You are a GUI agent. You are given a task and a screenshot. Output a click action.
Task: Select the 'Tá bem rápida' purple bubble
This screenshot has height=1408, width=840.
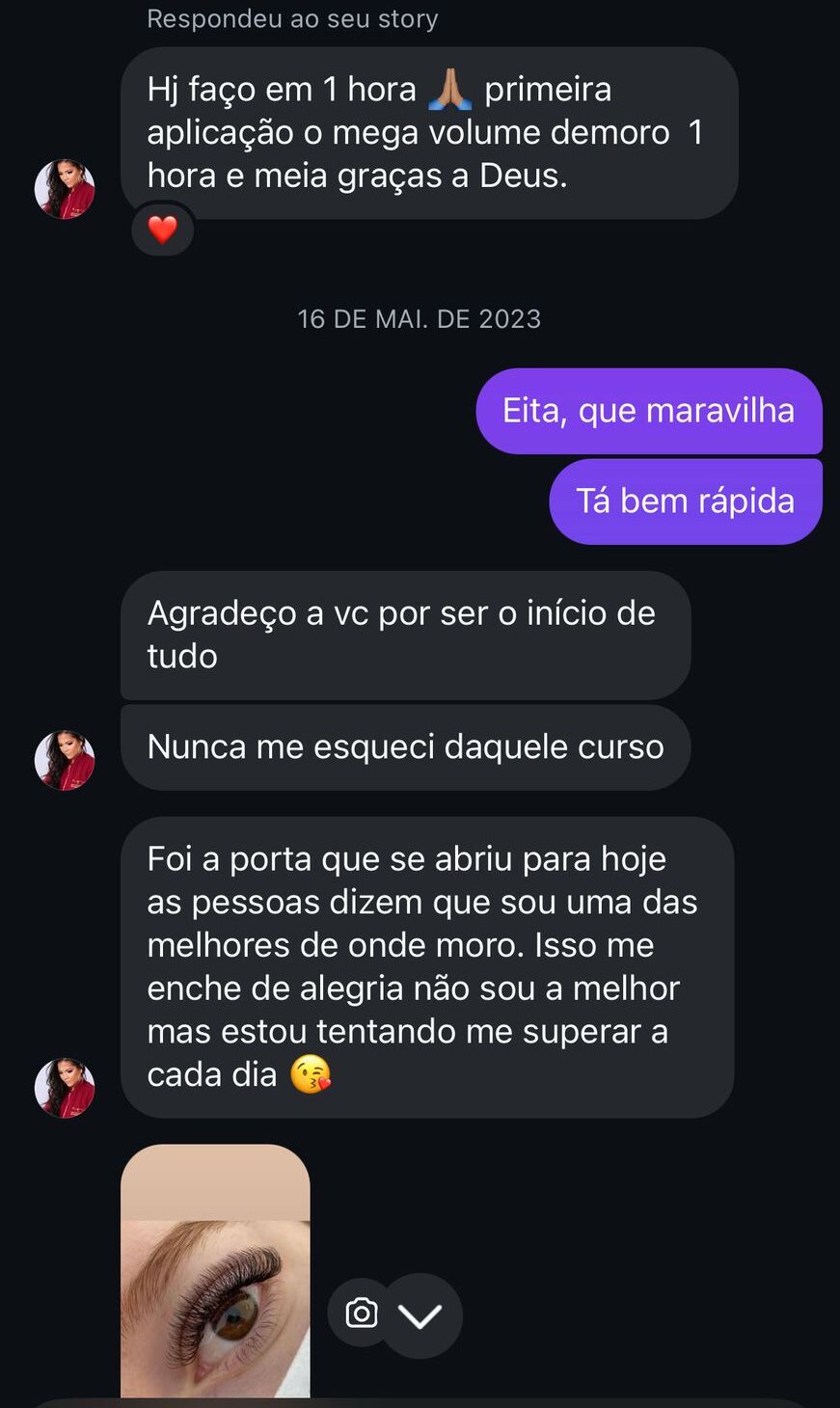[x=685, y=501]
